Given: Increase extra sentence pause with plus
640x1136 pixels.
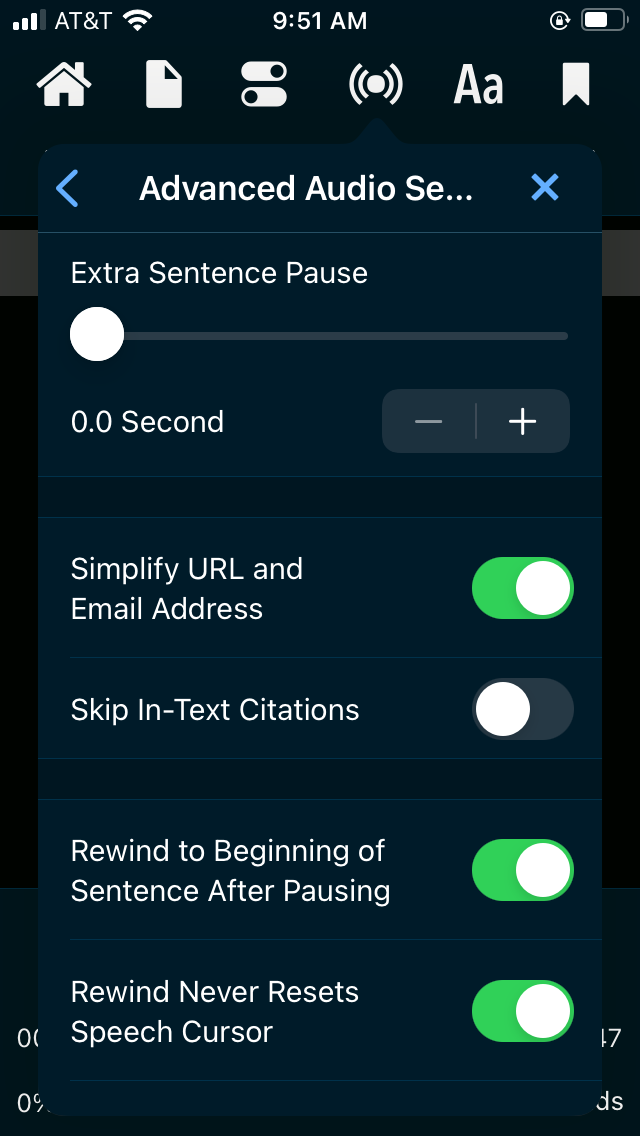Looking at the screenshot, I should click(523, 422).
